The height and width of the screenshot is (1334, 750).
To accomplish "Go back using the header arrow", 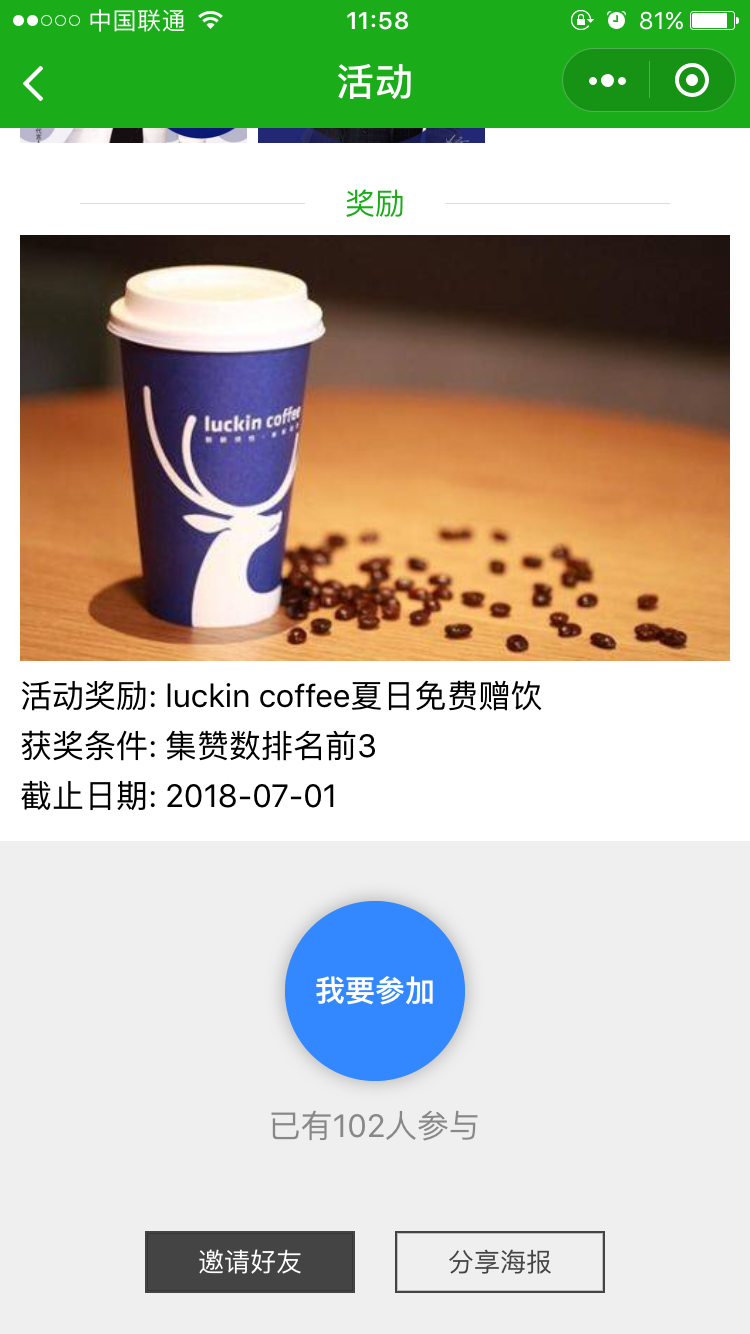I will tap(34, 83).
